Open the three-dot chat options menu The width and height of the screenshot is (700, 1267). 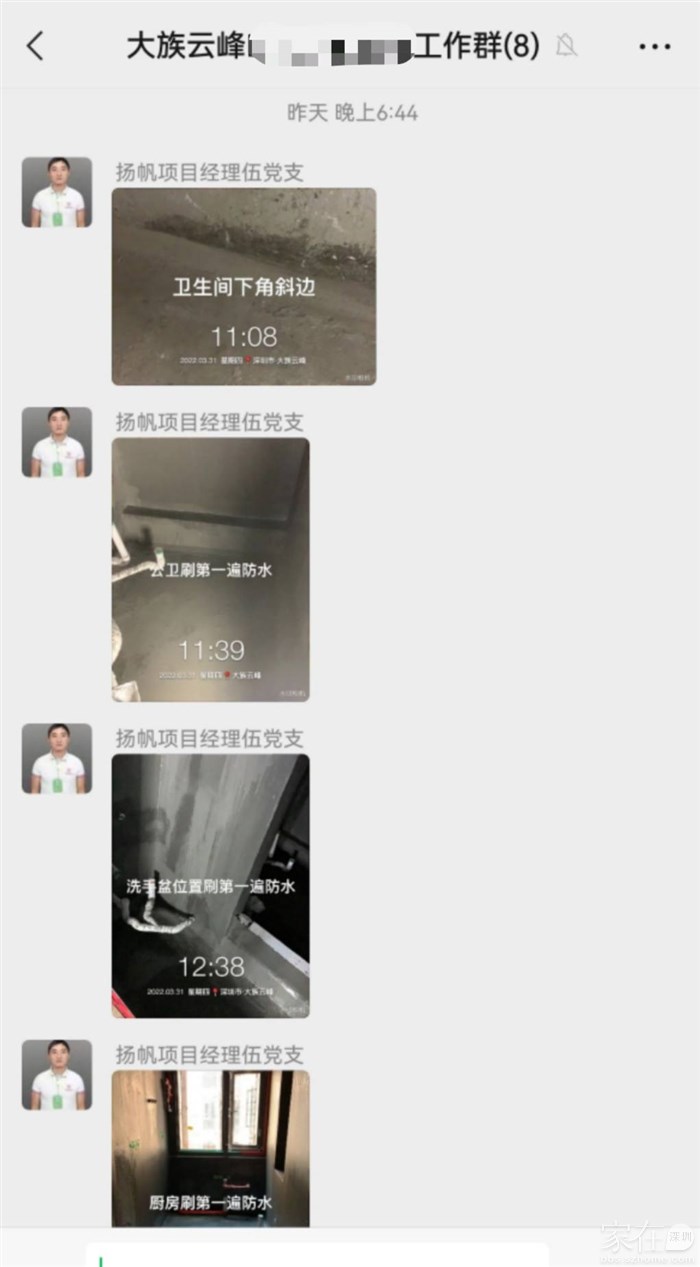[x=654, y=46]
